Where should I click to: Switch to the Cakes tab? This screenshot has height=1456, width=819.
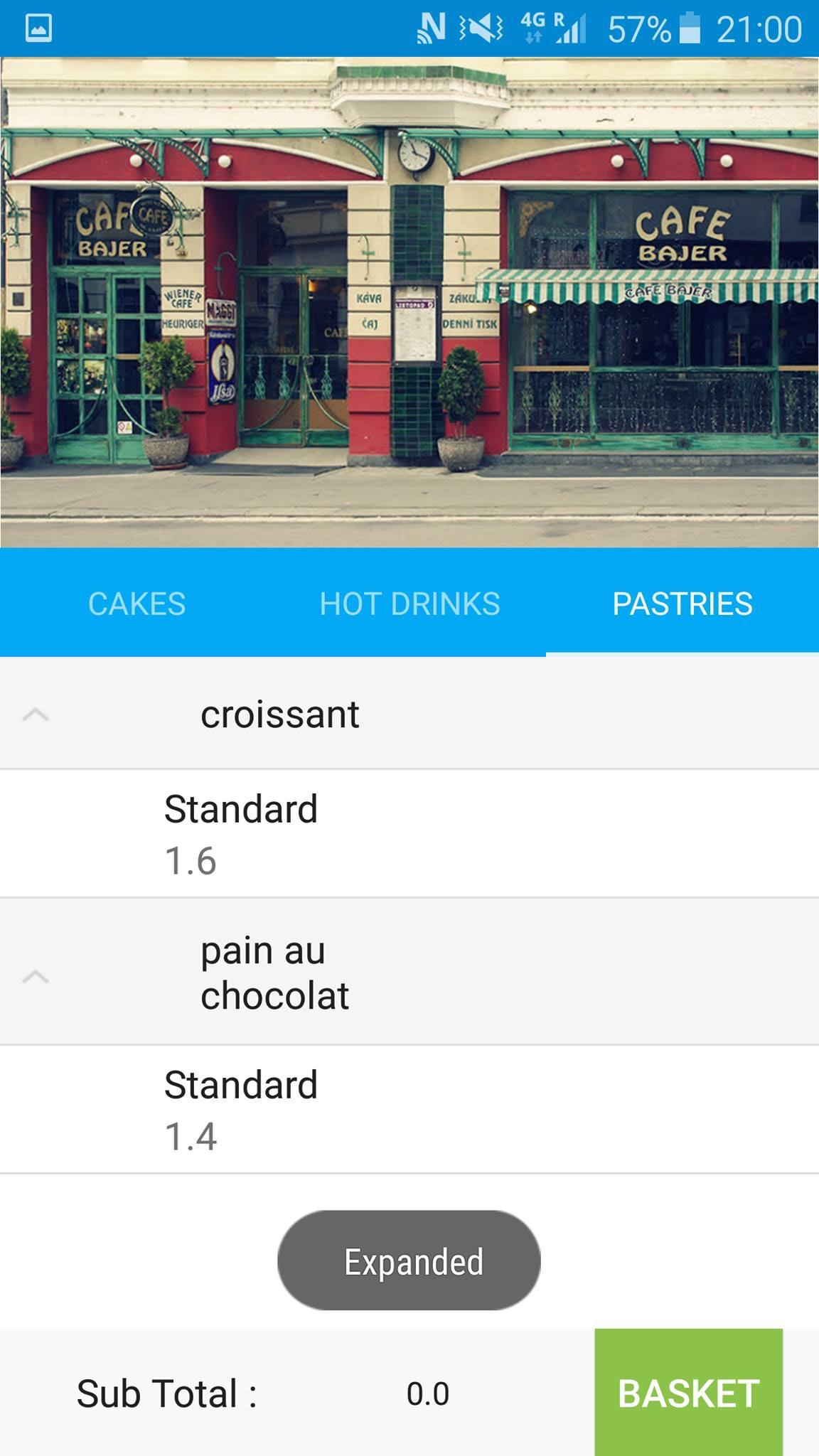(136, 604)
